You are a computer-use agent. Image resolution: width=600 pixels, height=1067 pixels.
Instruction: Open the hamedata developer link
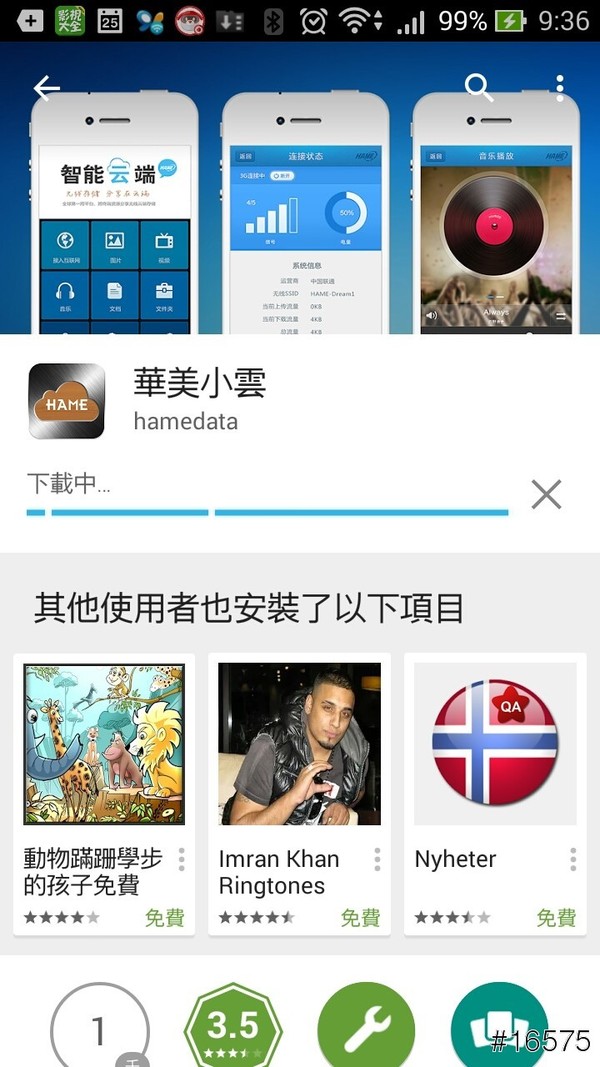coord(186,421)
